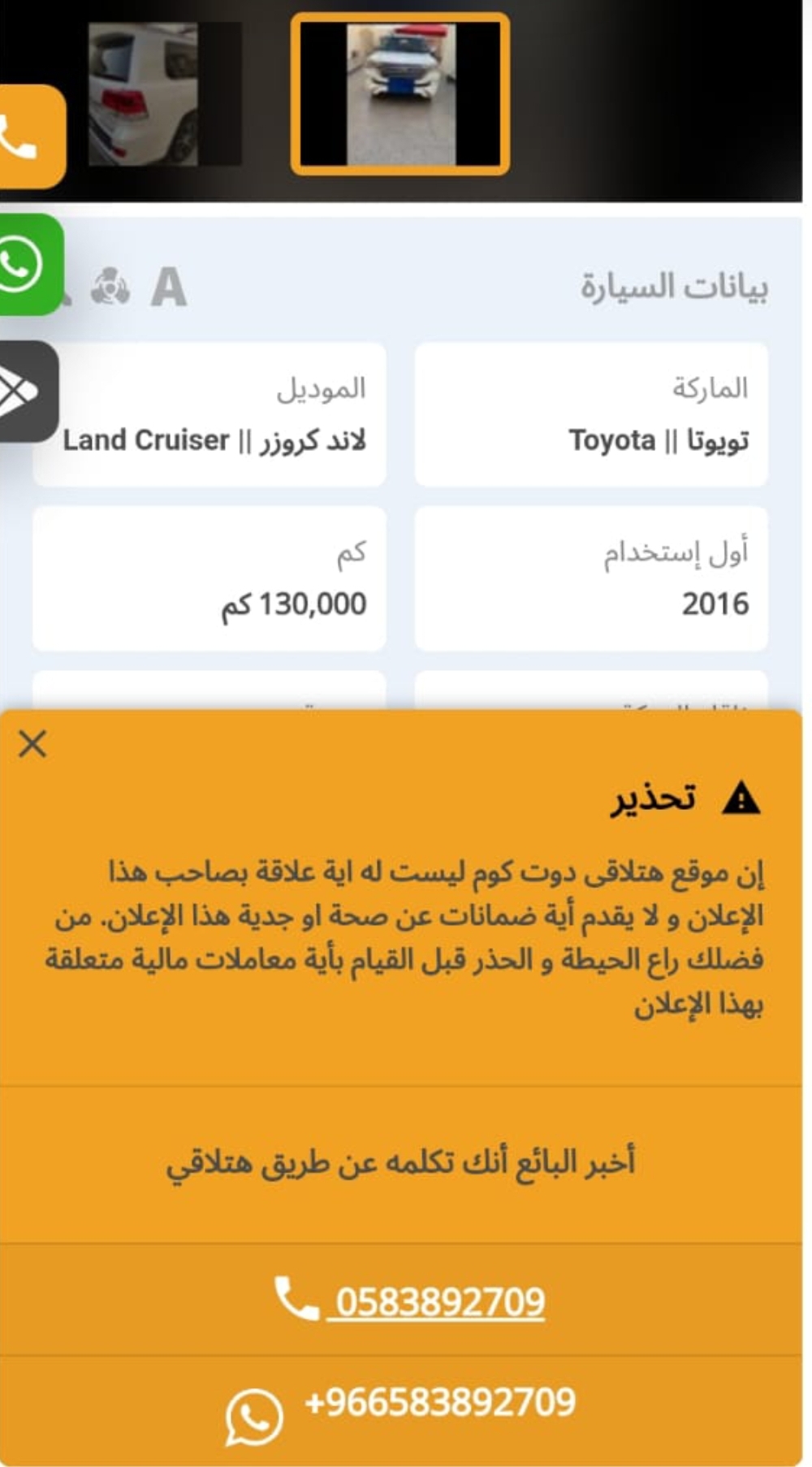The image size is (812, 1467).
Task: Tap the orange floating phone button
Action: click(x=29, y=136)
